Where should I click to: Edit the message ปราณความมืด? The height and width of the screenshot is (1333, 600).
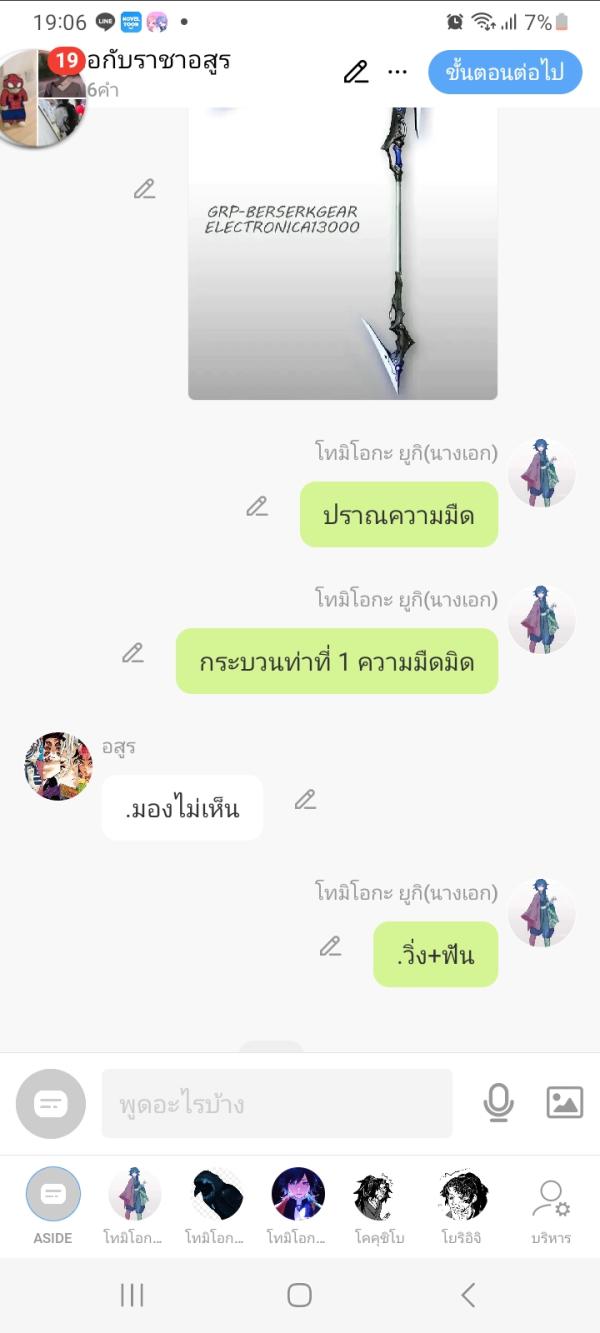(x=257, y=507)
